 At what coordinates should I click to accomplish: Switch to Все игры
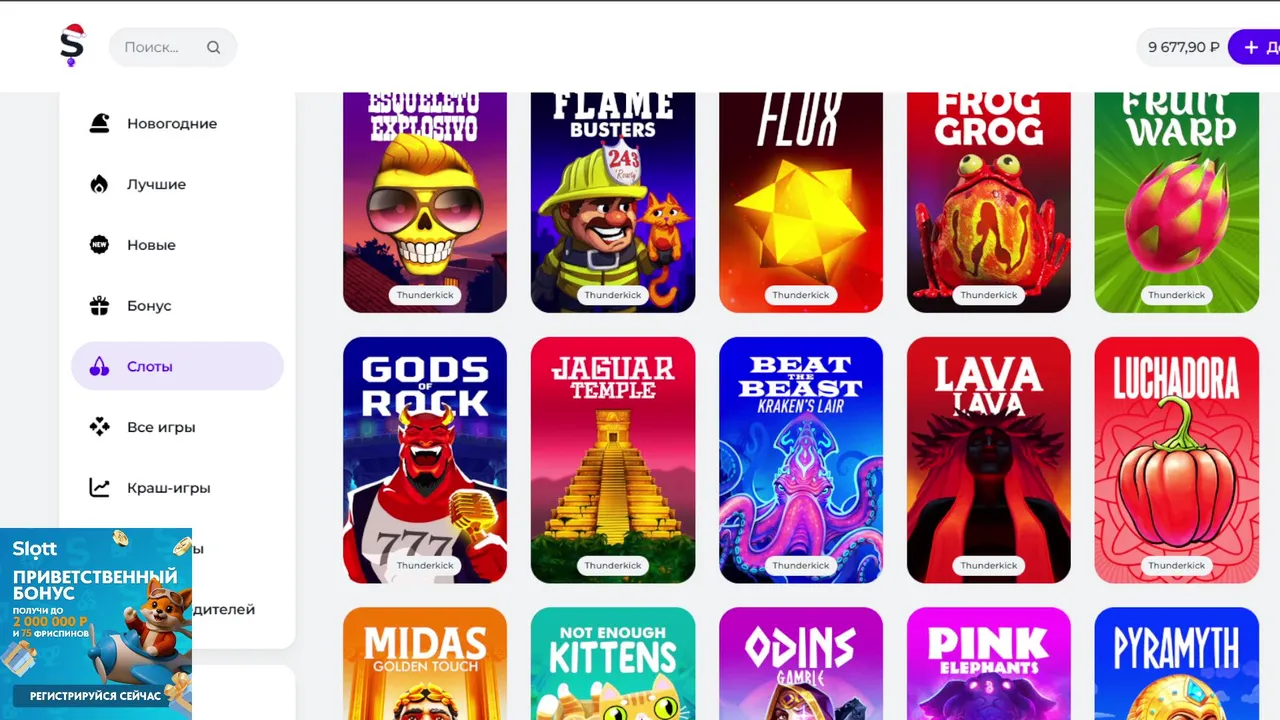tap(160, 427)
